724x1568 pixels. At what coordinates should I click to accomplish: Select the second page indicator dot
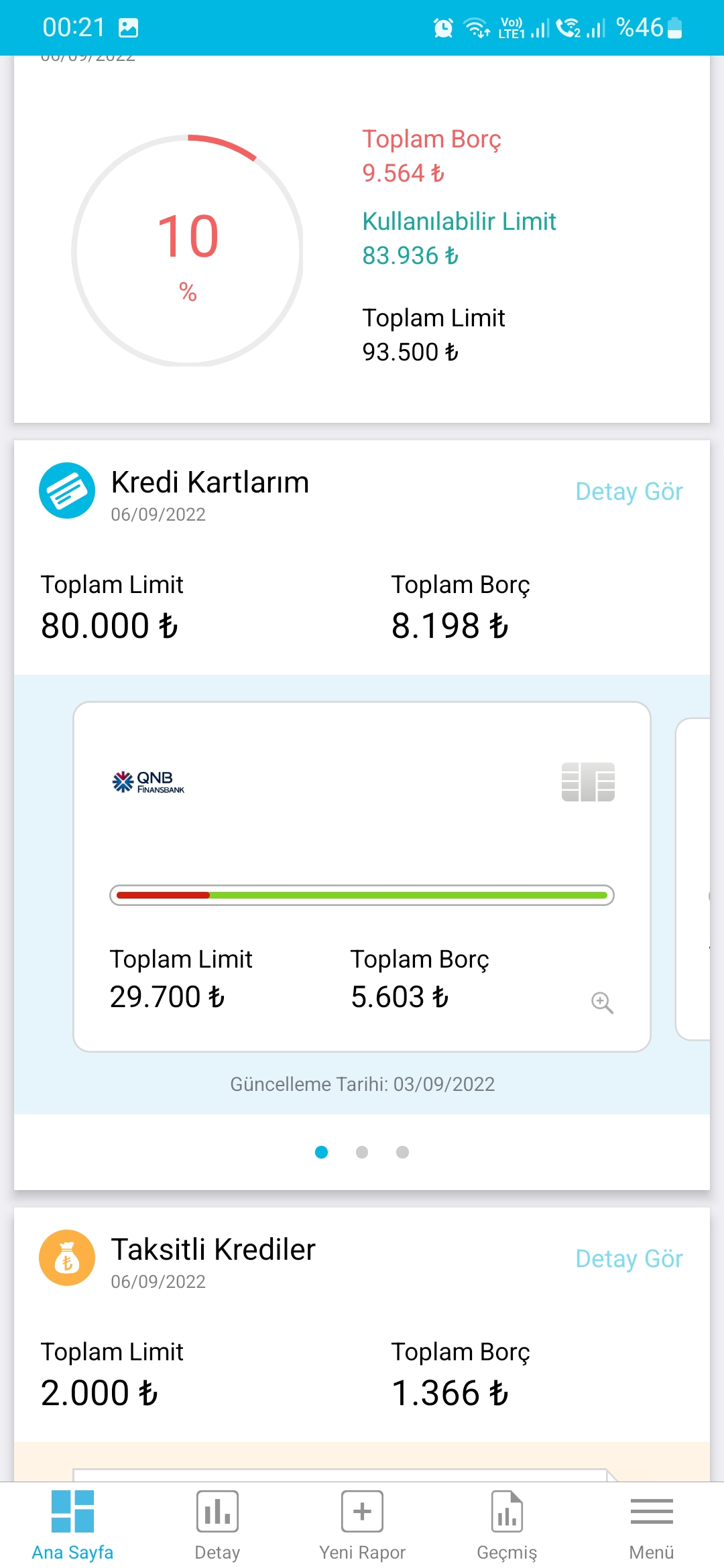tap(362, 1152)
